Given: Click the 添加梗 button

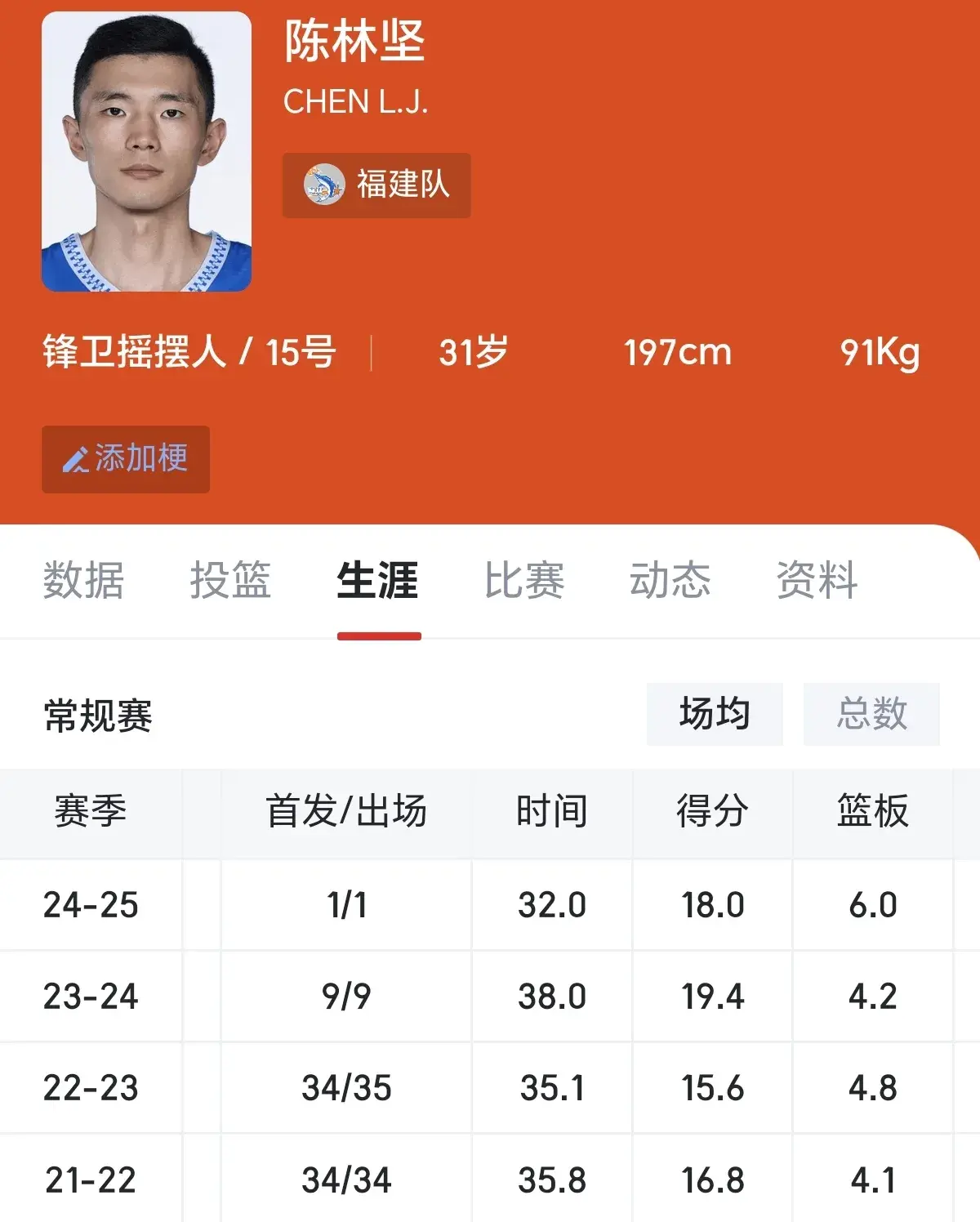Looking at the screenshot, I should (125, 458).
